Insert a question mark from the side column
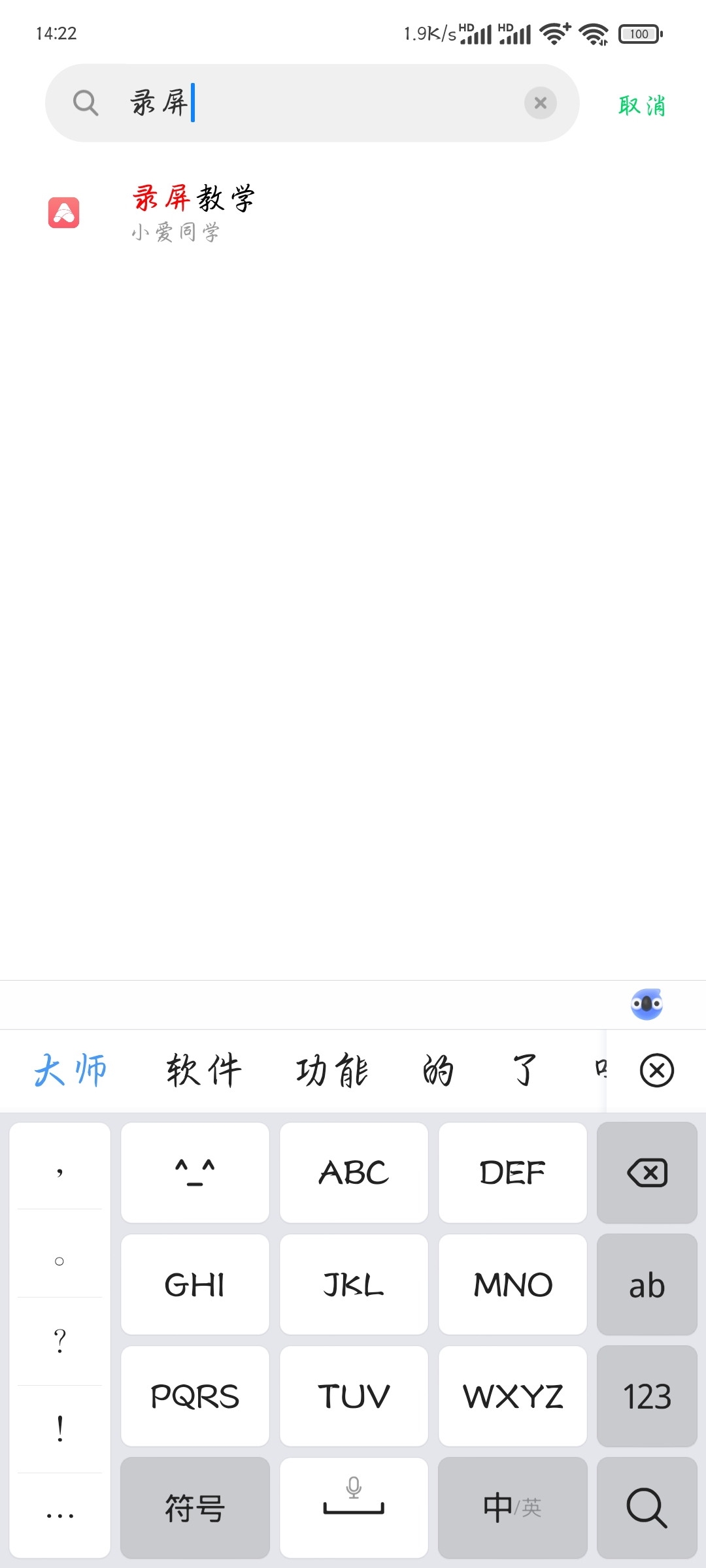706x1568 pixels. tap(59, 1341)
